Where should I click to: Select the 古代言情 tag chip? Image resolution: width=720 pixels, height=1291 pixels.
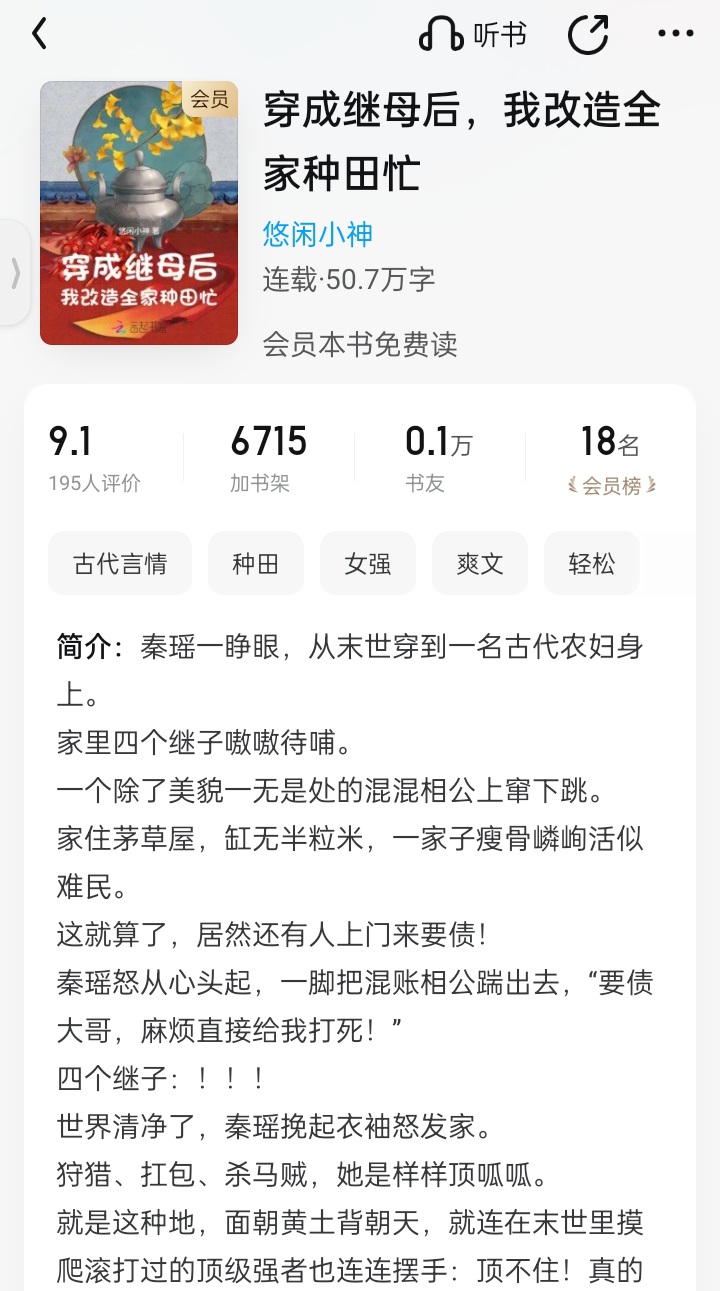pyautogui.click(x=120, y=563)
